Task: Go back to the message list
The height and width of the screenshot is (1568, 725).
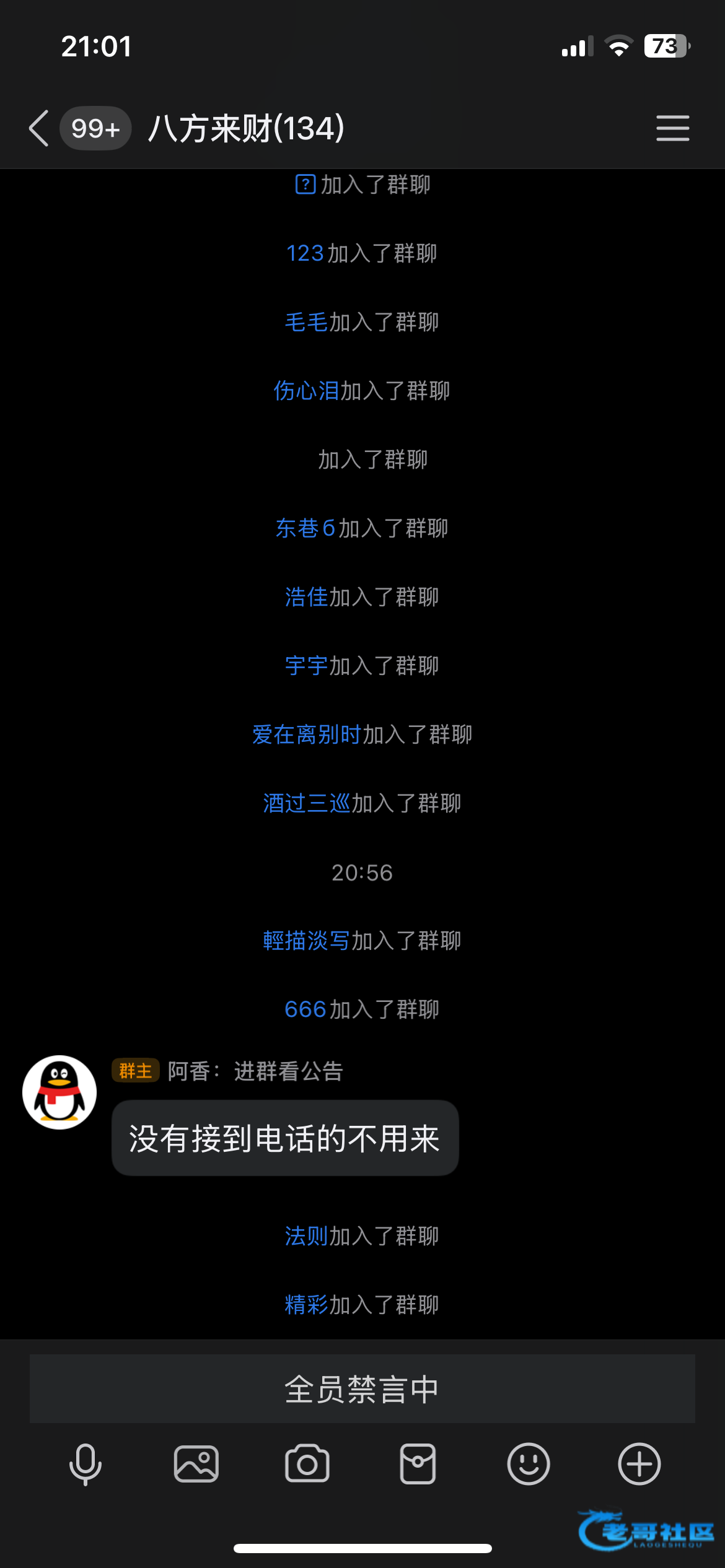Action: (x=40, y=129)
